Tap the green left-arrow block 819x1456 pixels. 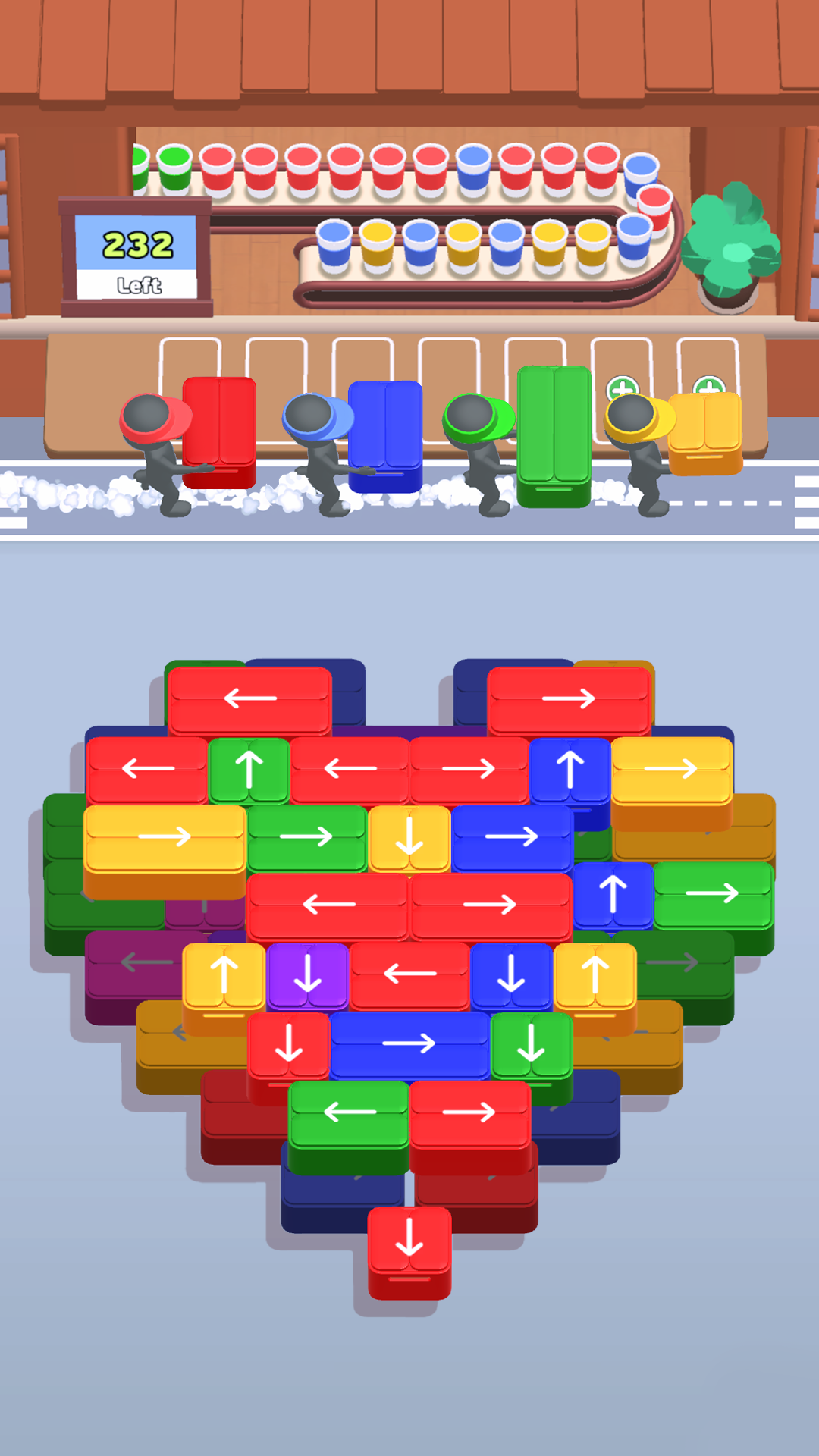click(349, 1112)
